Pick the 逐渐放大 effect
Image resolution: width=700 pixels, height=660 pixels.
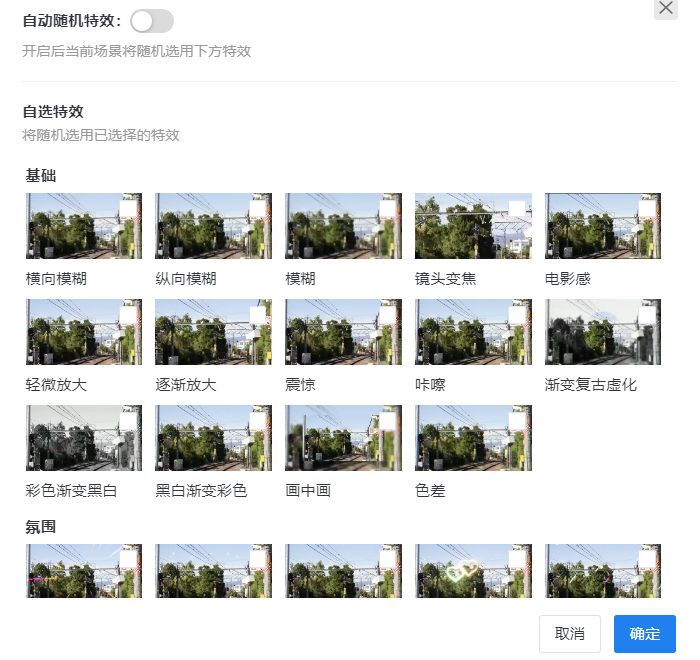point(213,332)
